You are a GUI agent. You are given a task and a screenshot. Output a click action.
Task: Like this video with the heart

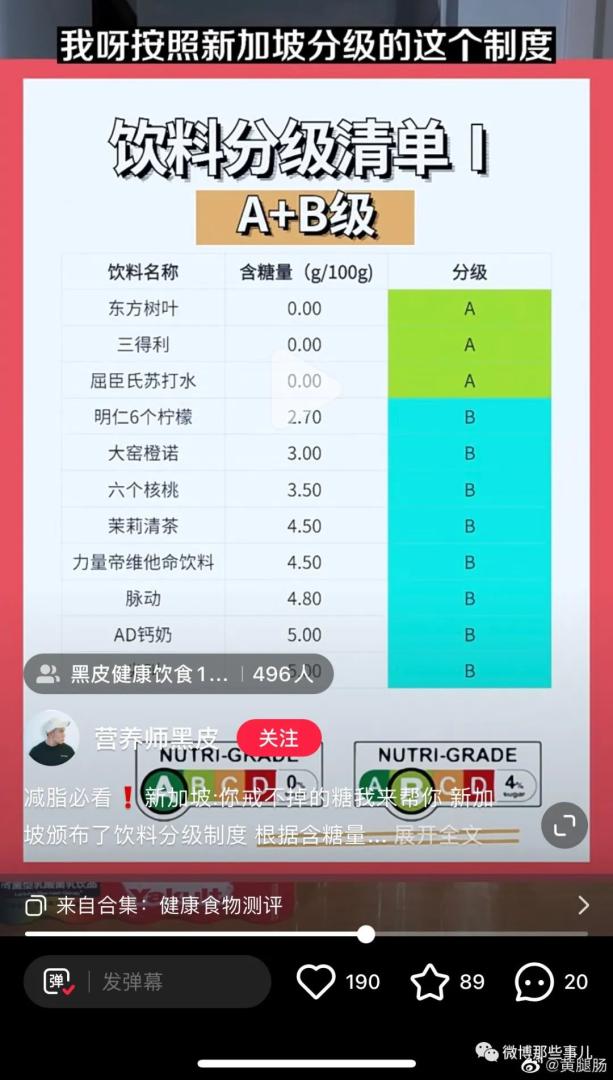[317, 982]
